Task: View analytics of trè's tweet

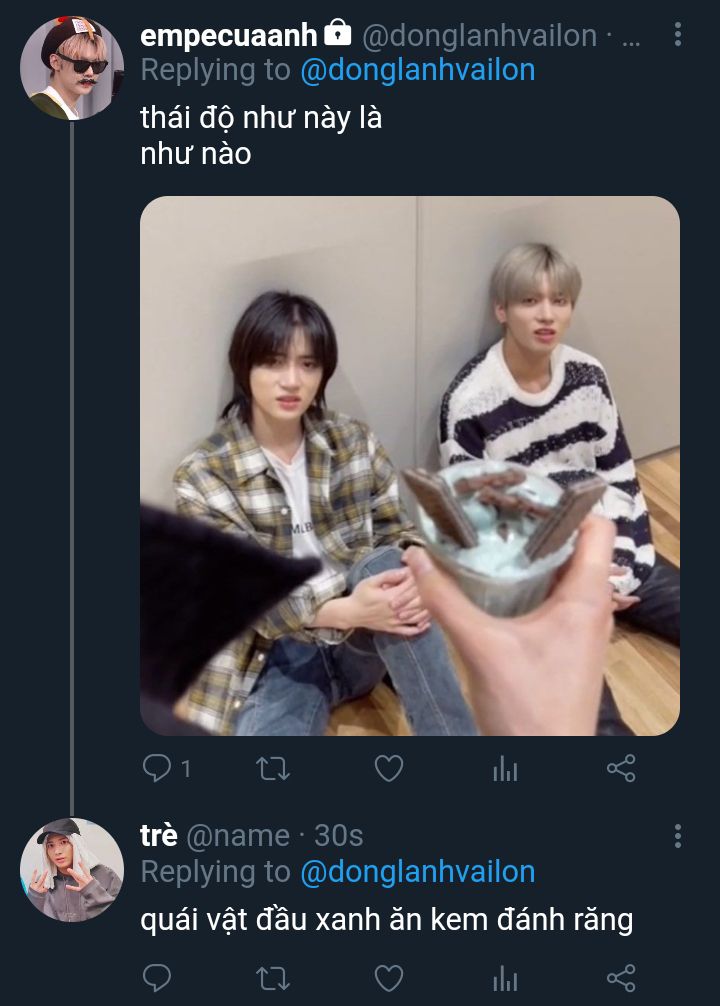Action: 505,977
